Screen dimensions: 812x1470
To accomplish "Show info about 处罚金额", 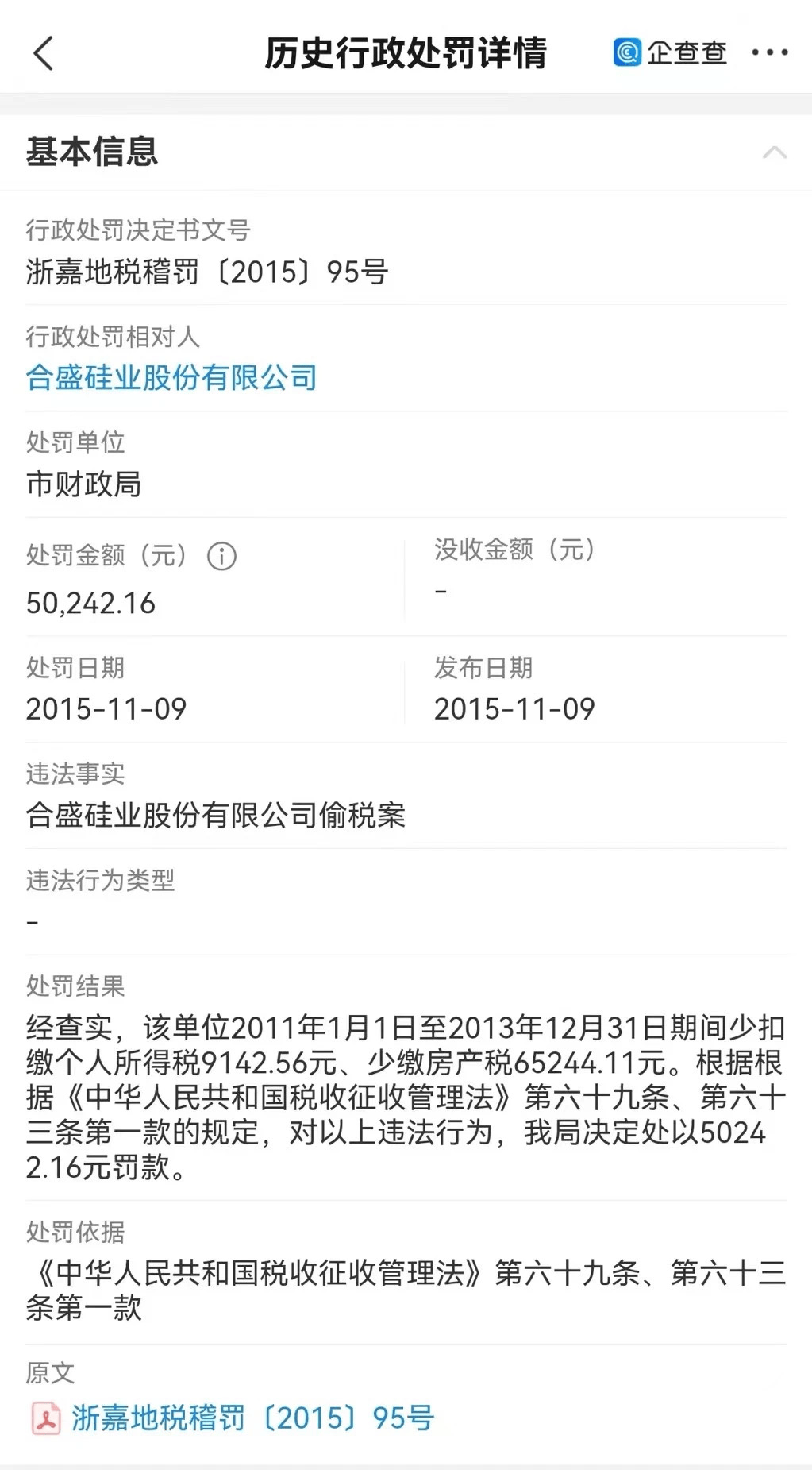I will coord(221,556).
